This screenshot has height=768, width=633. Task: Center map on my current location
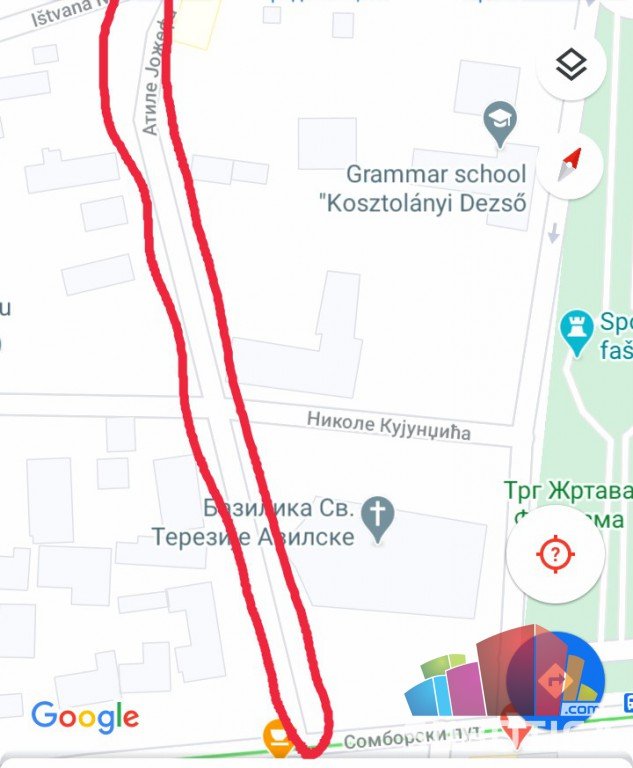pos(555,554)
